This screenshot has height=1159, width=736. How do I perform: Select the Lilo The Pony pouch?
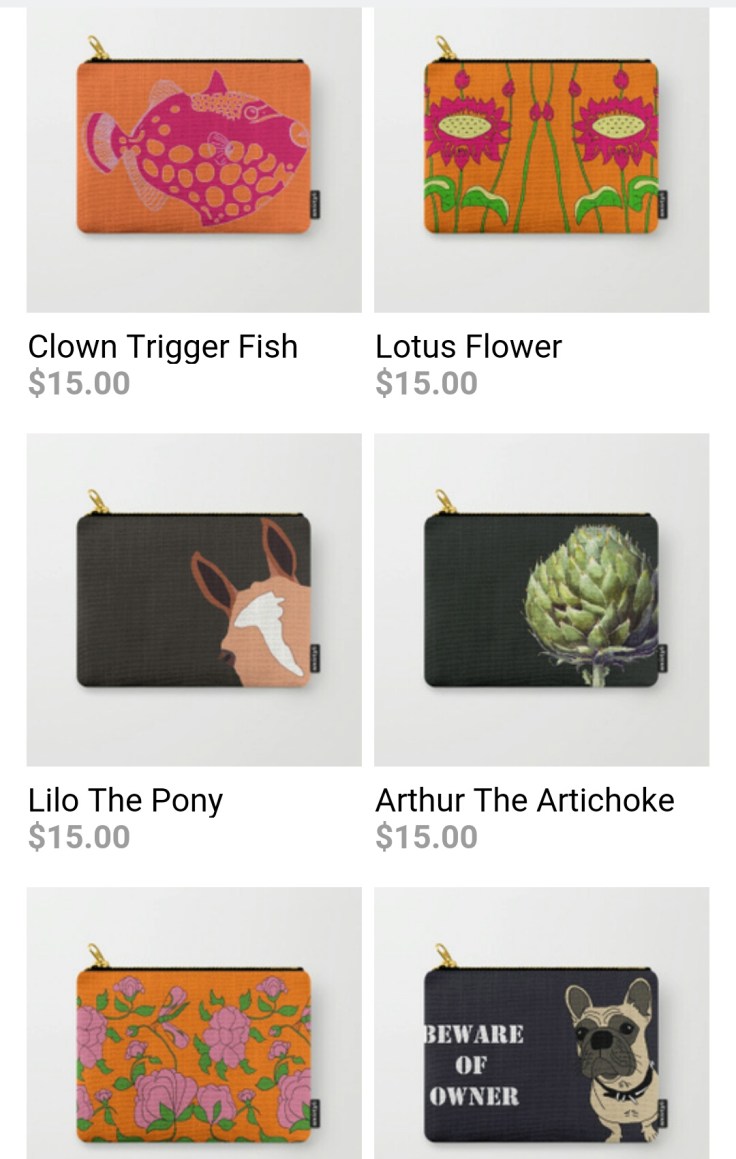click(x=194, y=600)
